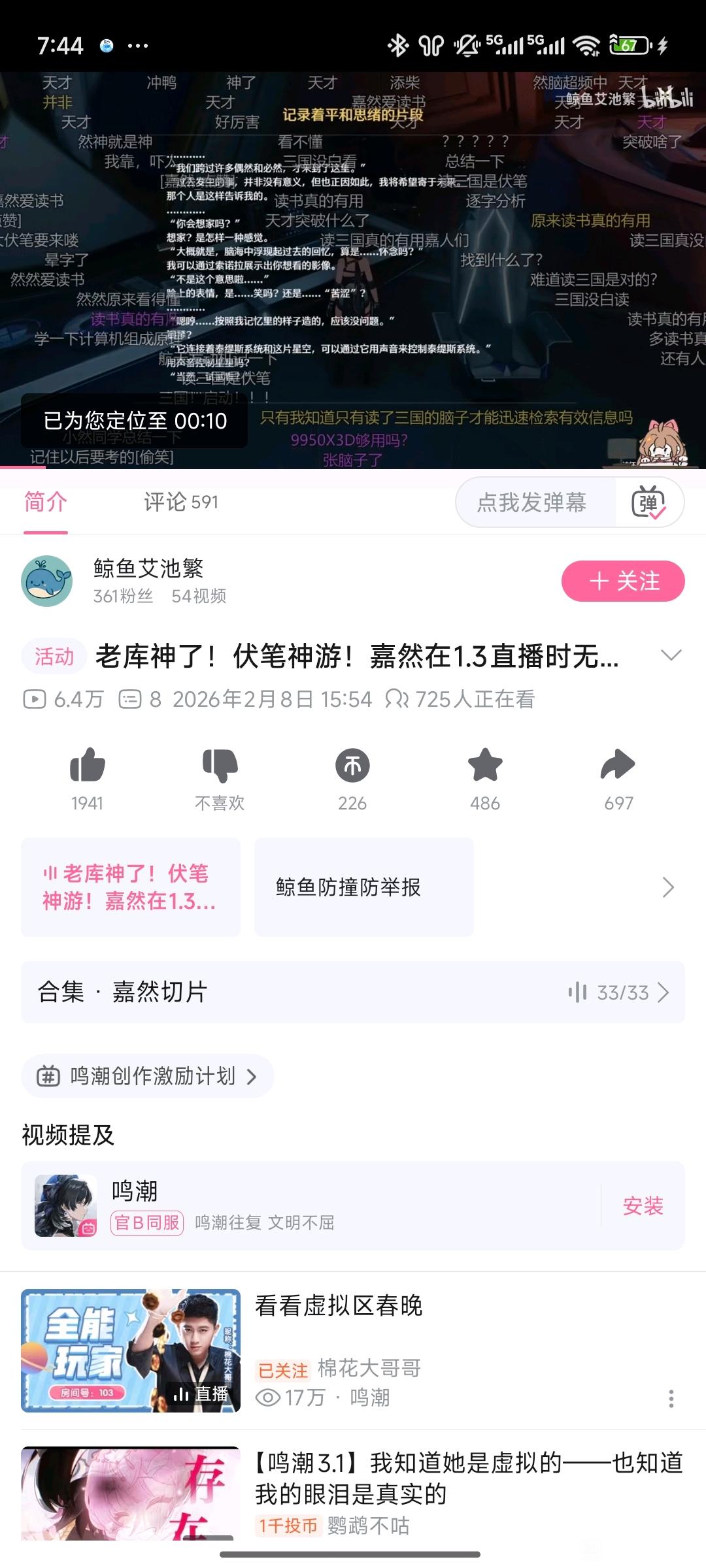Tap 点我发弹幕 input box
The width and height of the screenshot is (706, 1568).
(533, 502)
